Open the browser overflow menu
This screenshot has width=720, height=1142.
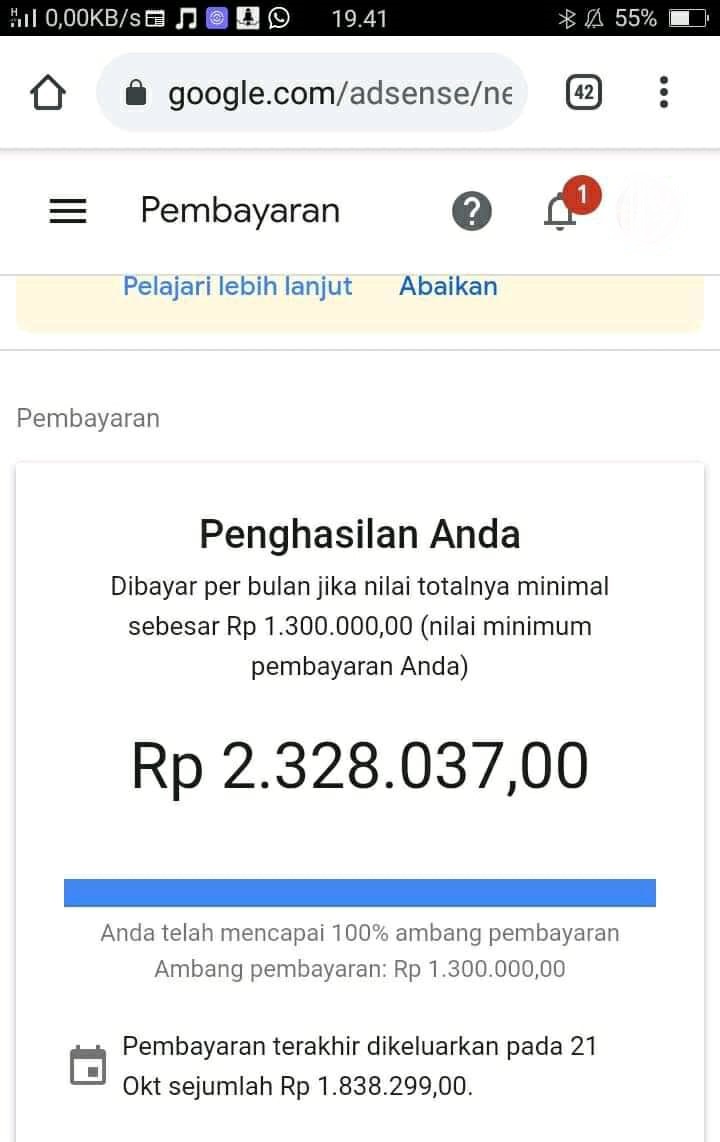[664, 93]
